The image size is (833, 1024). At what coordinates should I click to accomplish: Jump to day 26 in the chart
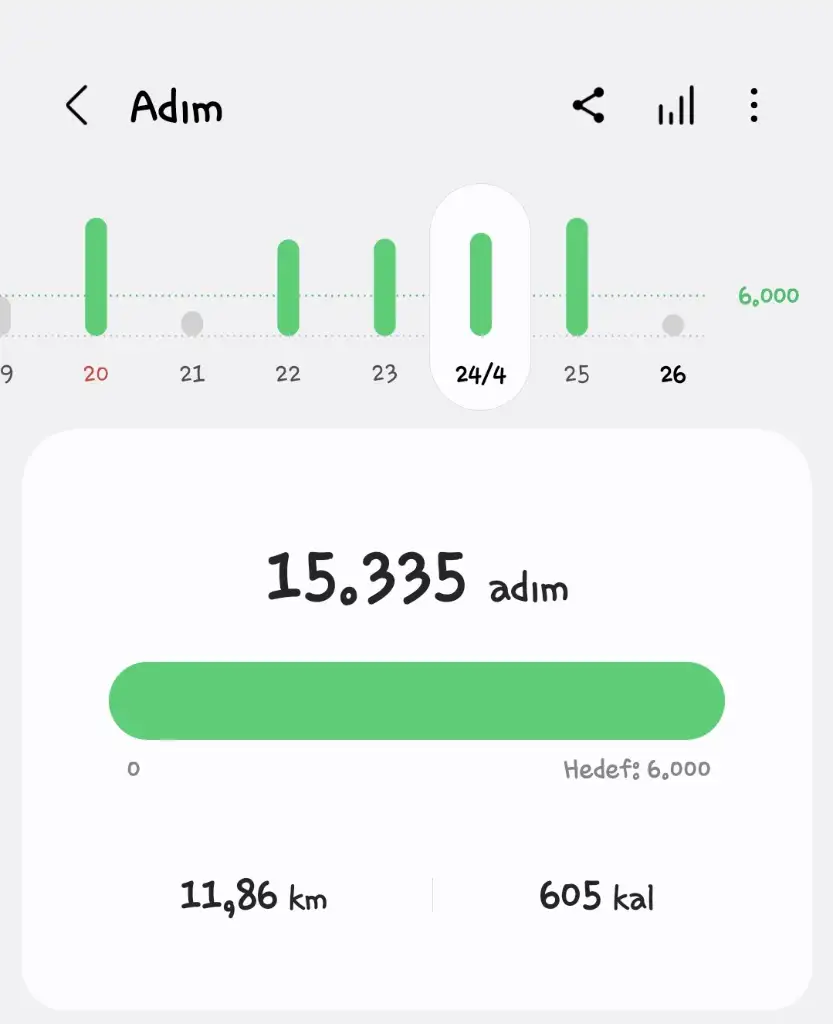pos(673,326)
